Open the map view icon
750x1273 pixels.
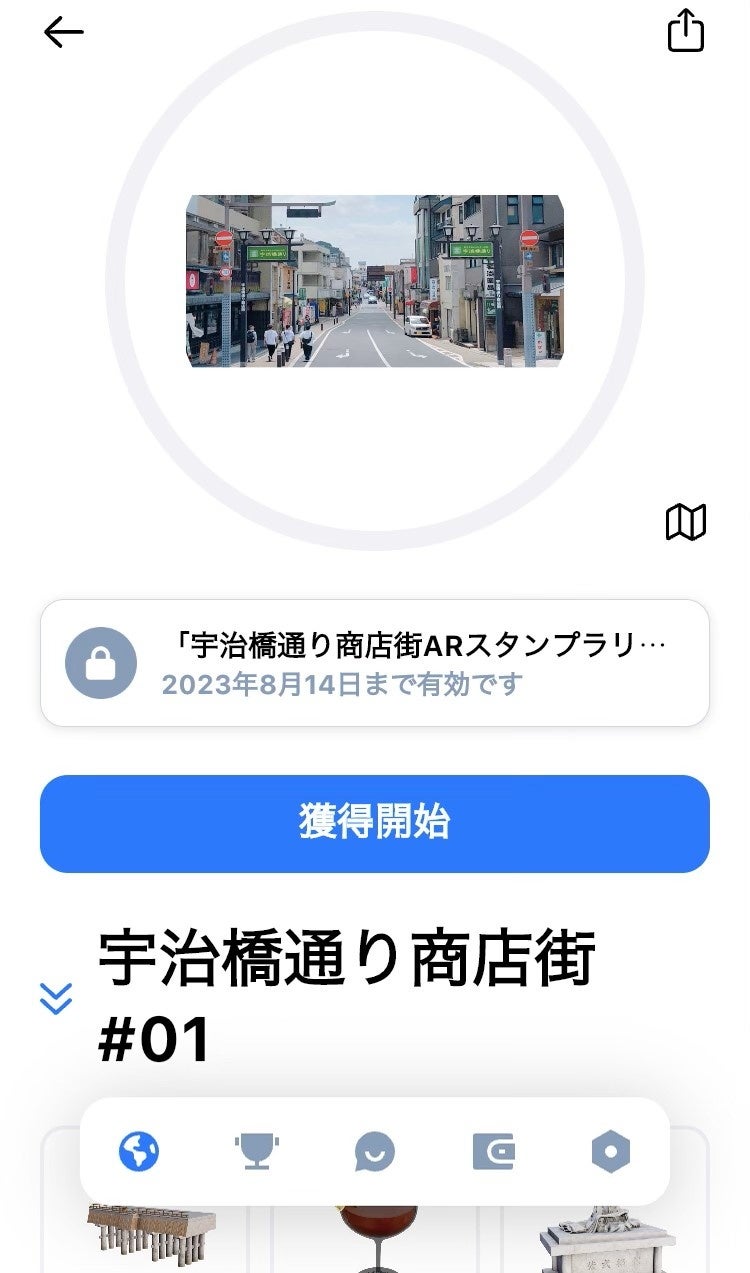point(685,522)
